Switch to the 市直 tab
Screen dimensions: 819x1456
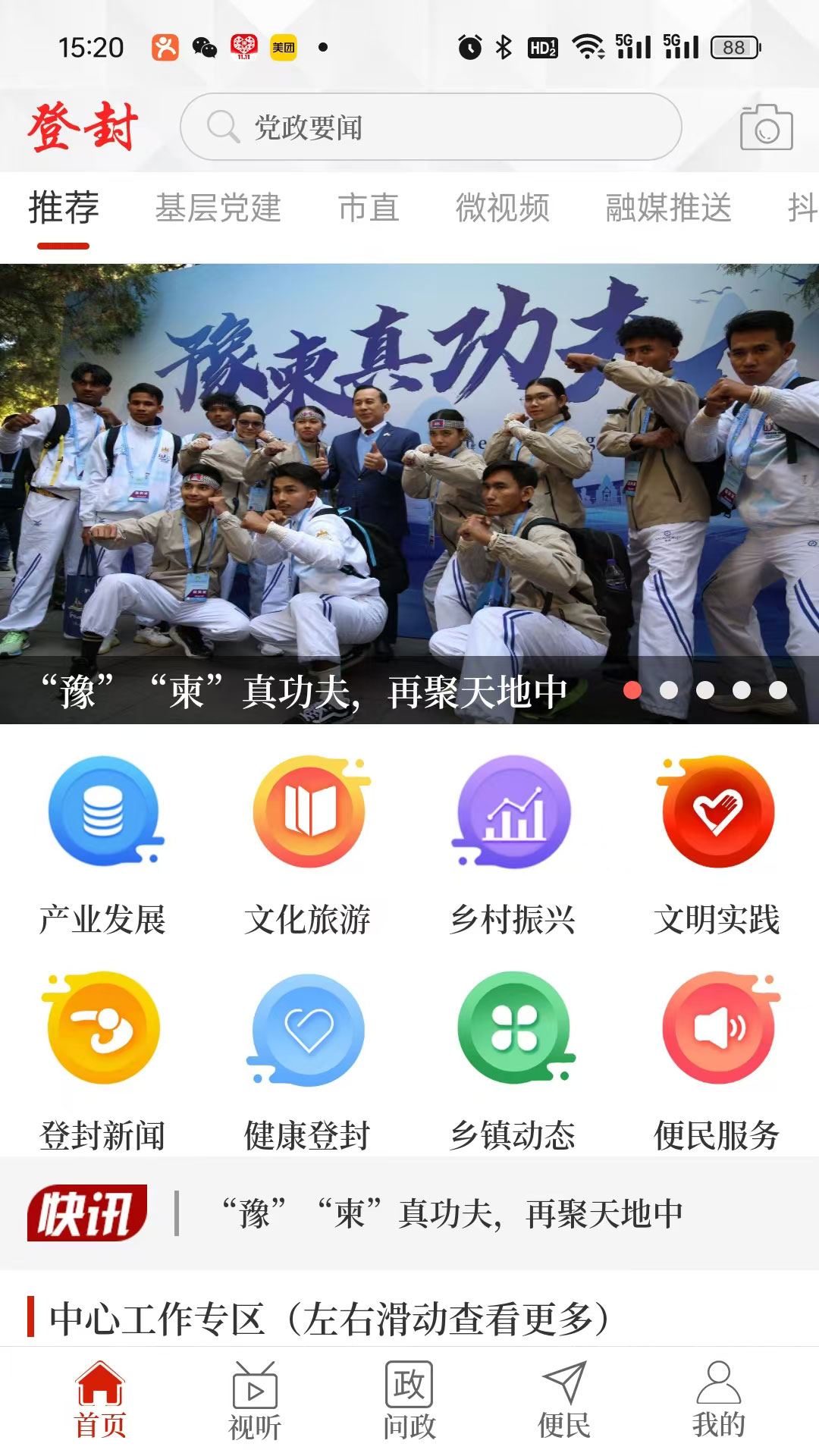click(x=369, y=208)
